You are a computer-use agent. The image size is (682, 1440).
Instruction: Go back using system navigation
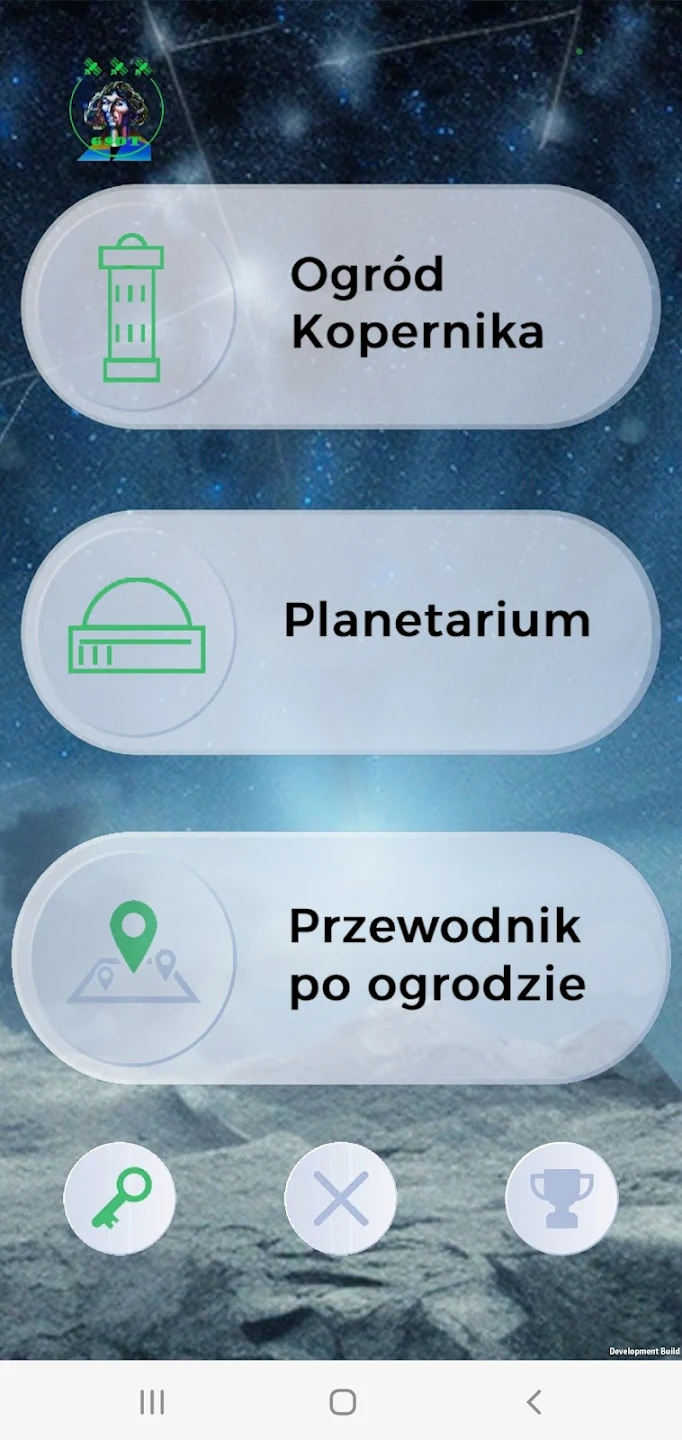click(534, 1402)
